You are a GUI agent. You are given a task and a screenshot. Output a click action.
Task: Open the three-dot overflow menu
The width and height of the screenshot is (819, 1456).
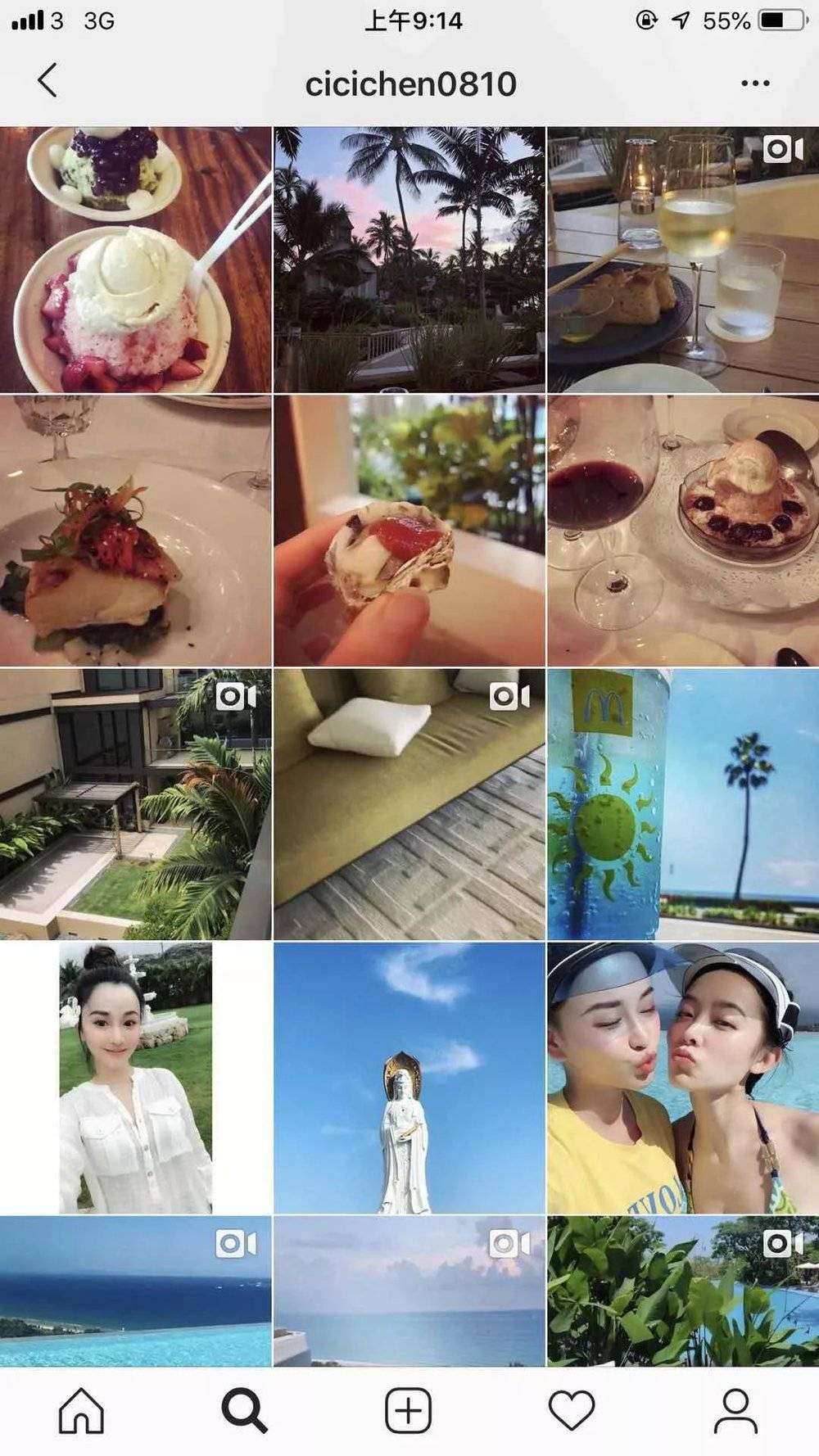[754, 84]
